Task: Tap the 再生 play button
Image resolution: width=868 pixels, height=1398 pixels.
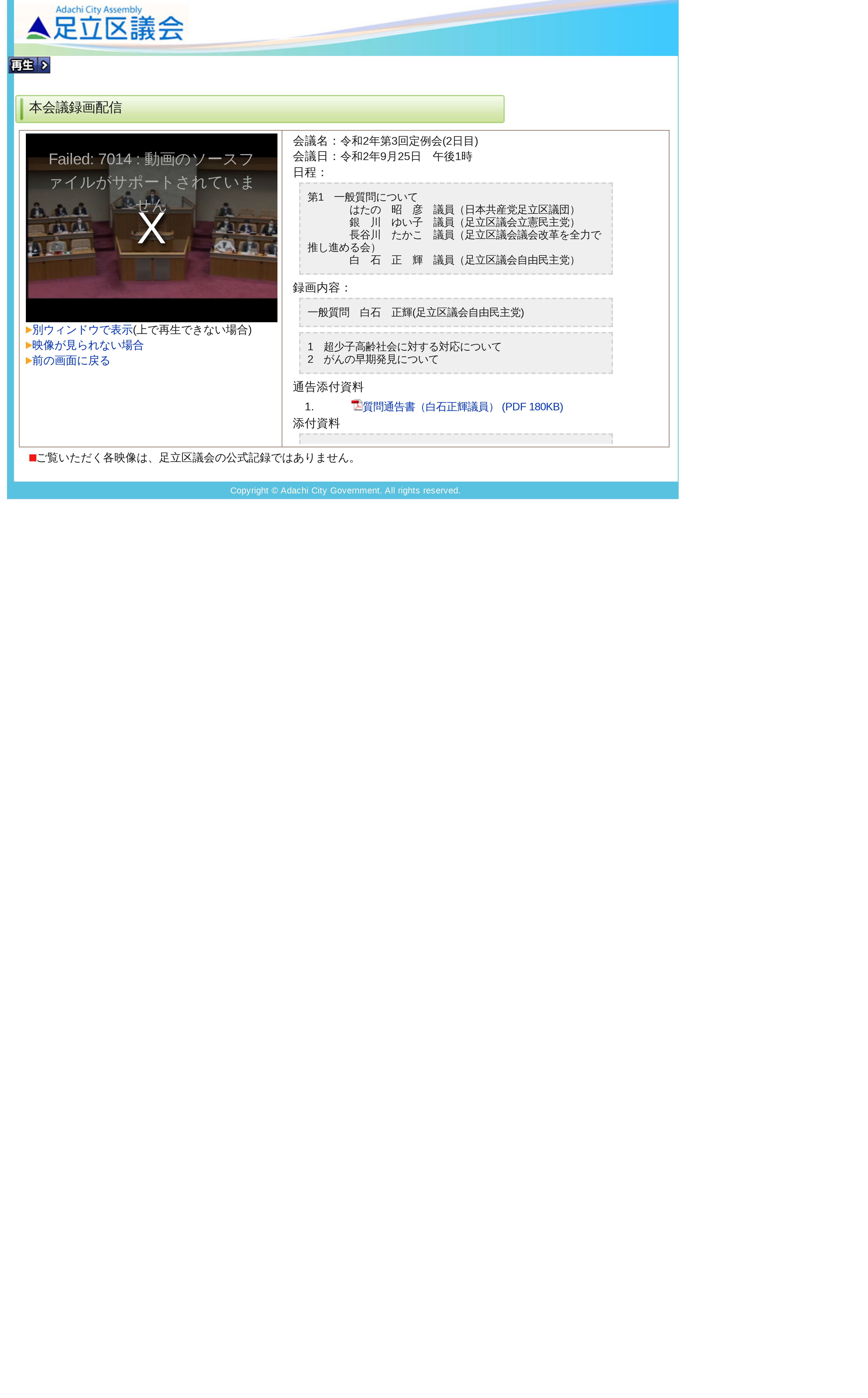Action: tap(29, 65)
